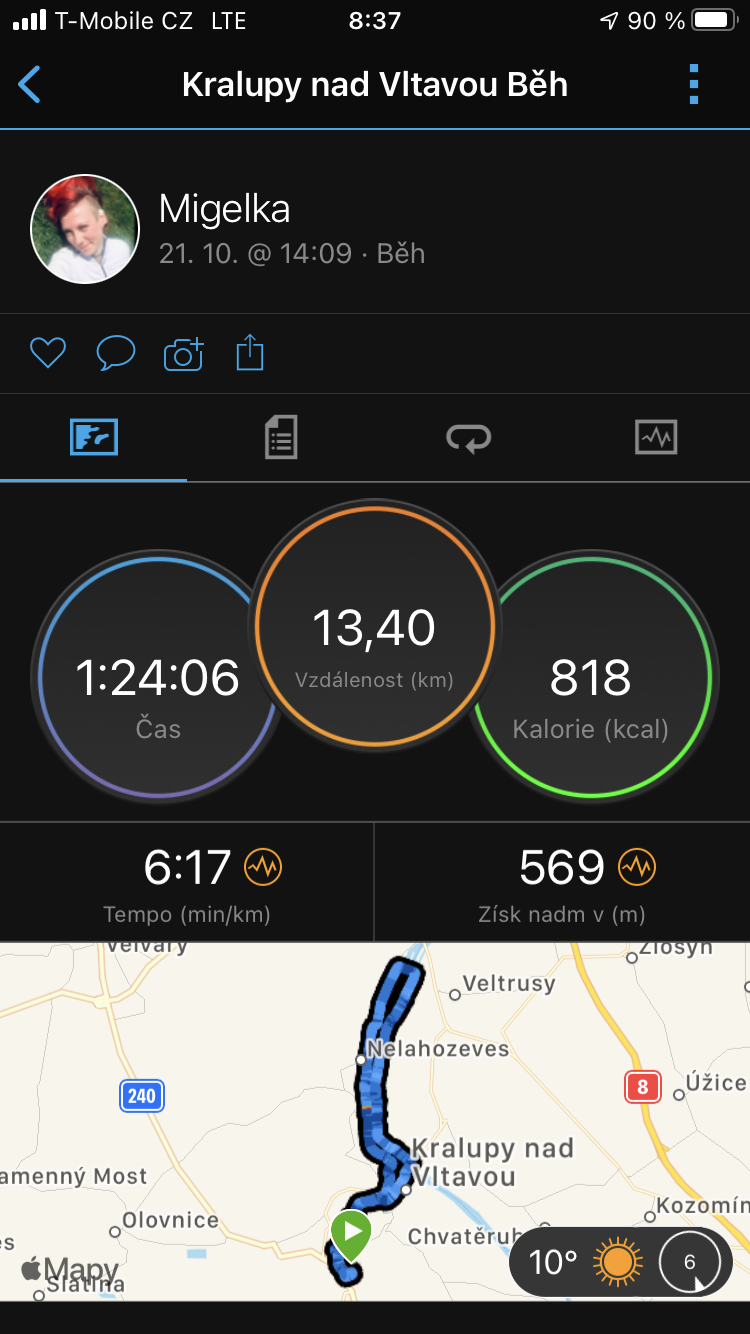This screenshot has height=1334, width=750.
Task: Go back with the top-left arrow
Action: (x=30, y=85)
